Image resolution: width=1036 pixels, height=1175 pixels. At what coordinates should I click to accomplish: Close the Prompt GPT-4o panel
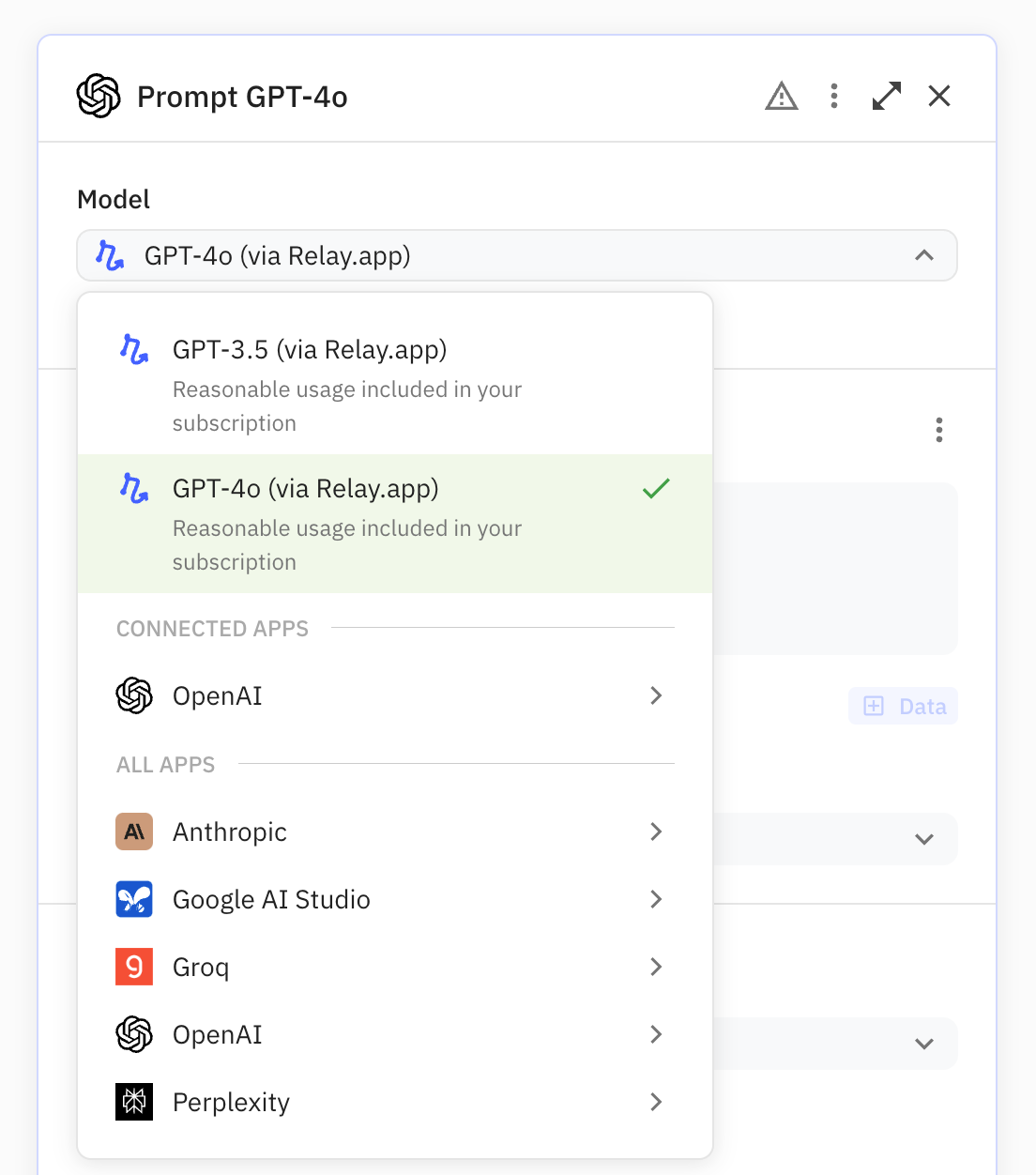pyautogui.click(x=938, y=96)
